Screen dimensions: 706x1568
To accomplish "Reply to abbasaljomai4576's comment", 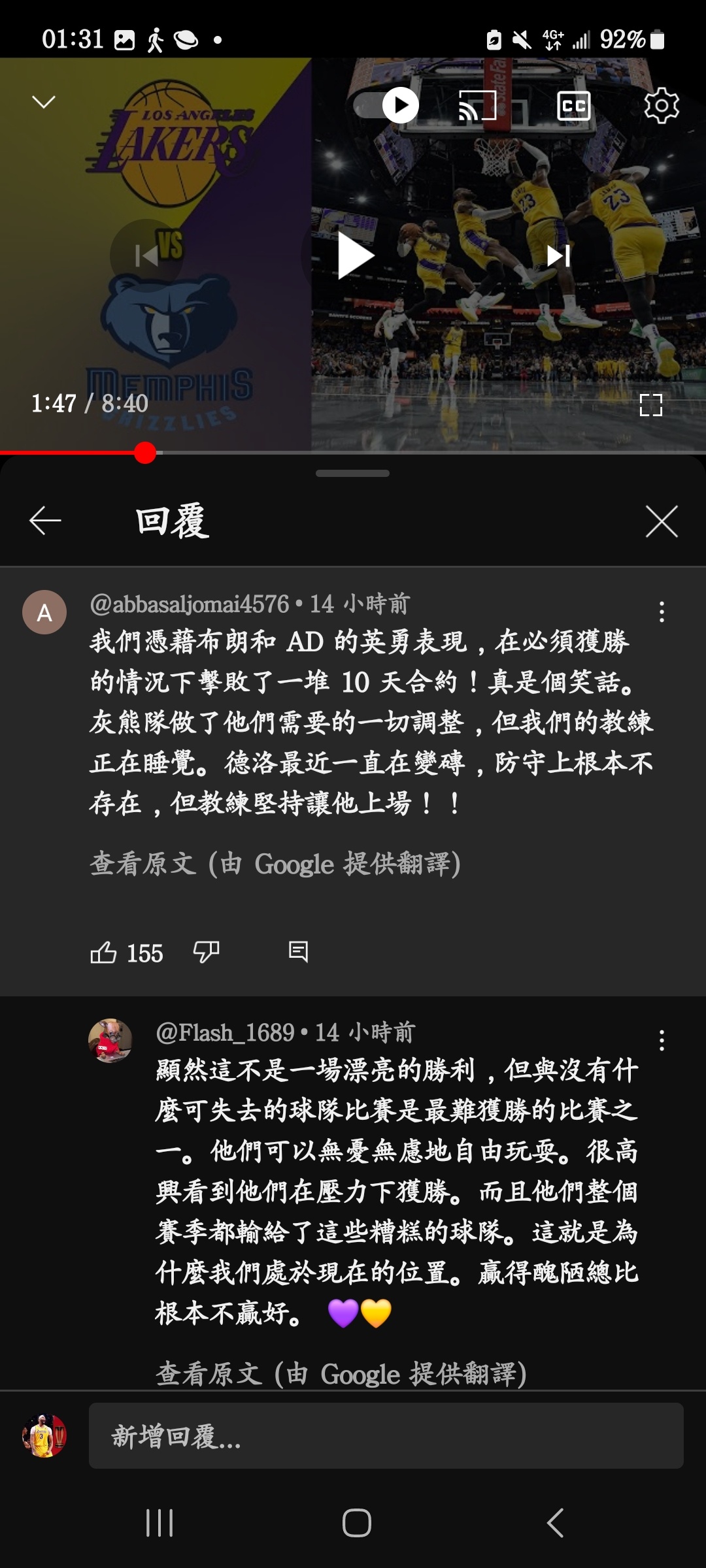I will (x=298, y=952).
